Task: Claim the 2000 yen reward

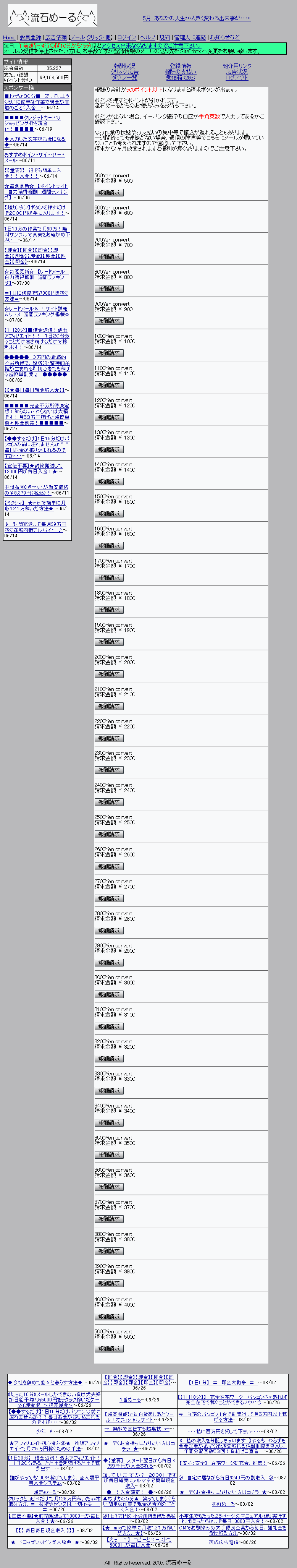Action: (x=109, y=674)
